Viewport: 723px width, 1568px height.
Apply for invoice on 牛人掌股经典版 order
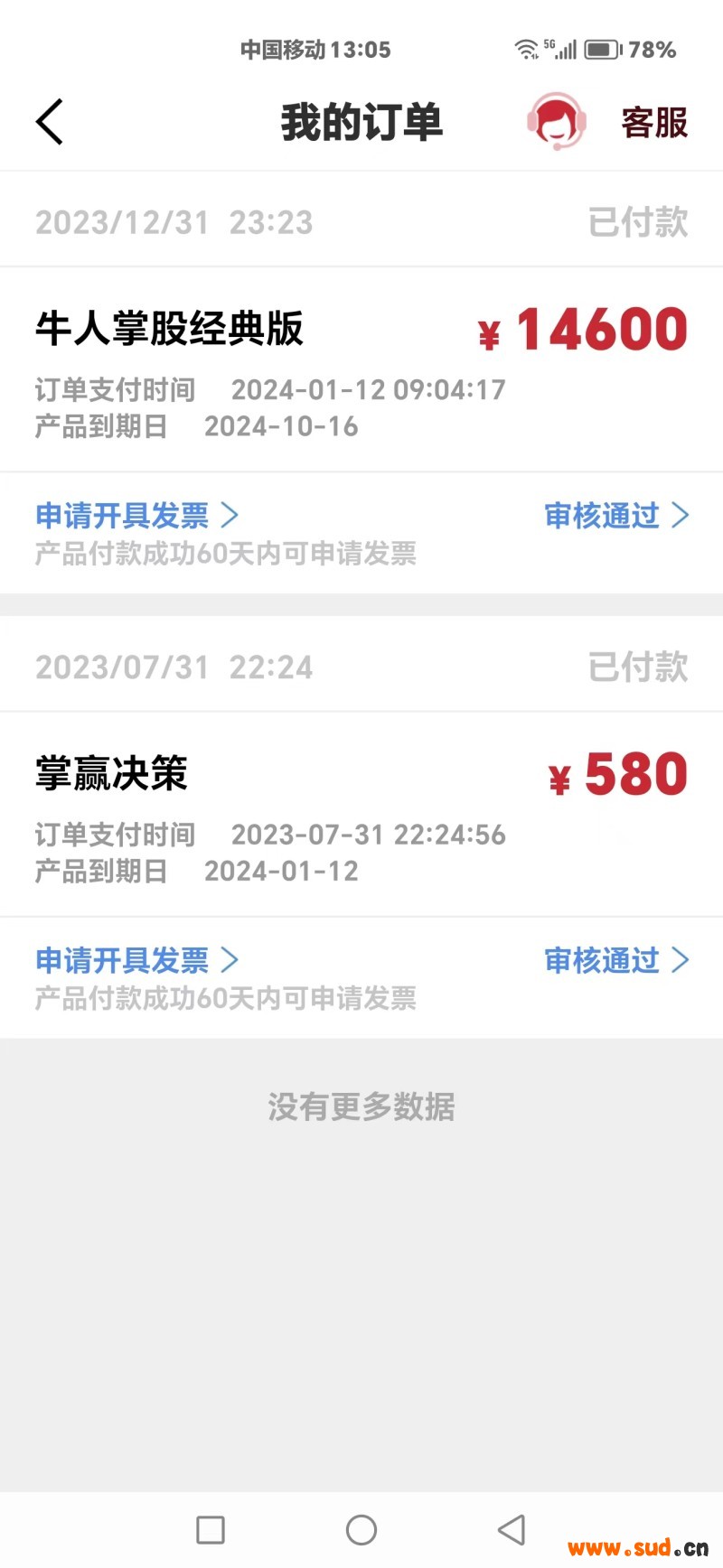(x=136, y=516)
